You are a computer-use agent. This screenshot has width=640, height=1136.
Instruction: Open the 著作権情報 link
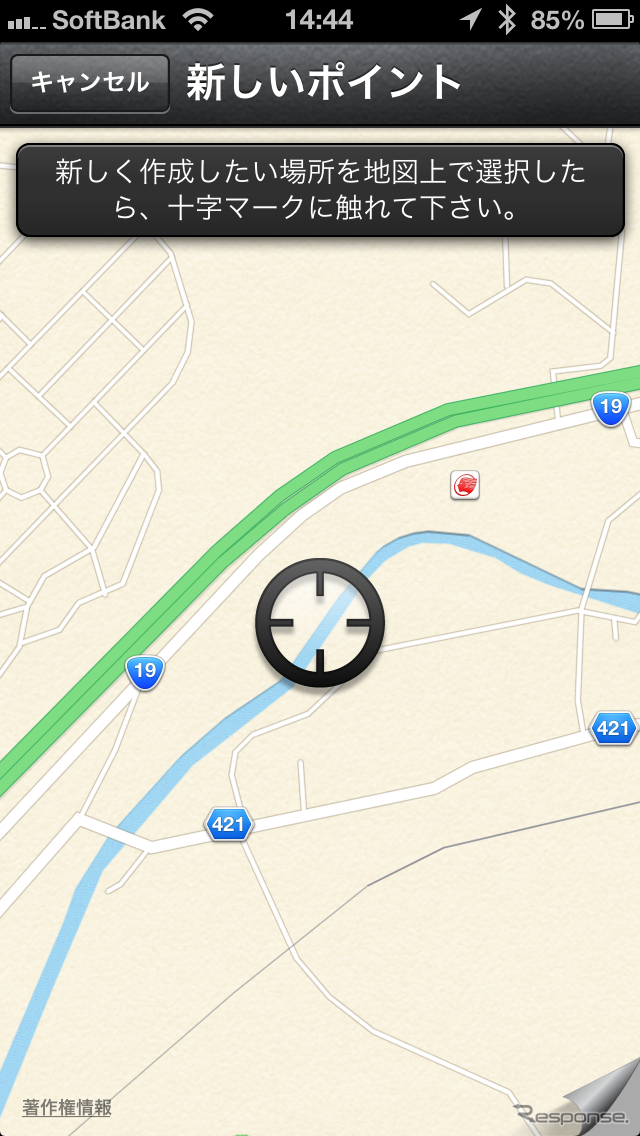[x=67, y=1107]
